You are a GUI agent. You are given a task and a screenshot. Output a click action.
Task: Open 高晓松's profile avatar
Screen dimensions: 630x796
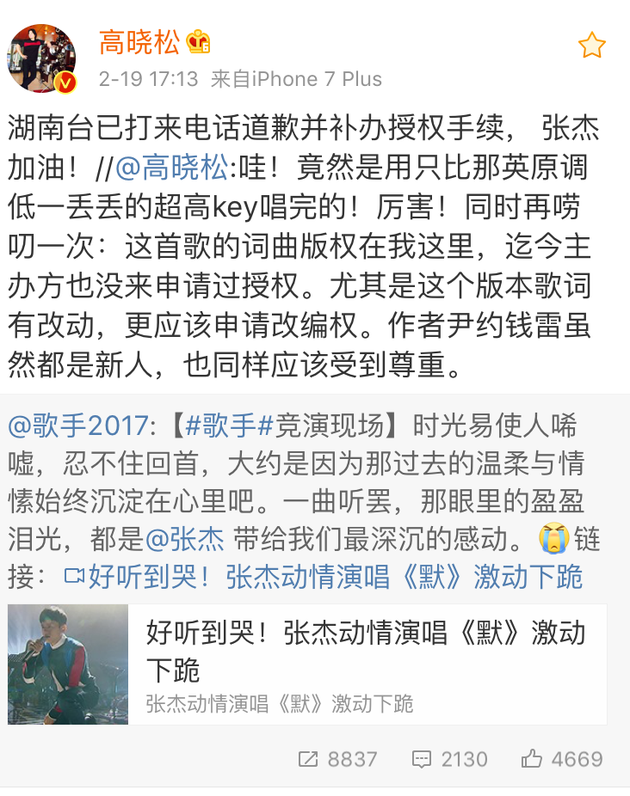[x=42, y=57]
